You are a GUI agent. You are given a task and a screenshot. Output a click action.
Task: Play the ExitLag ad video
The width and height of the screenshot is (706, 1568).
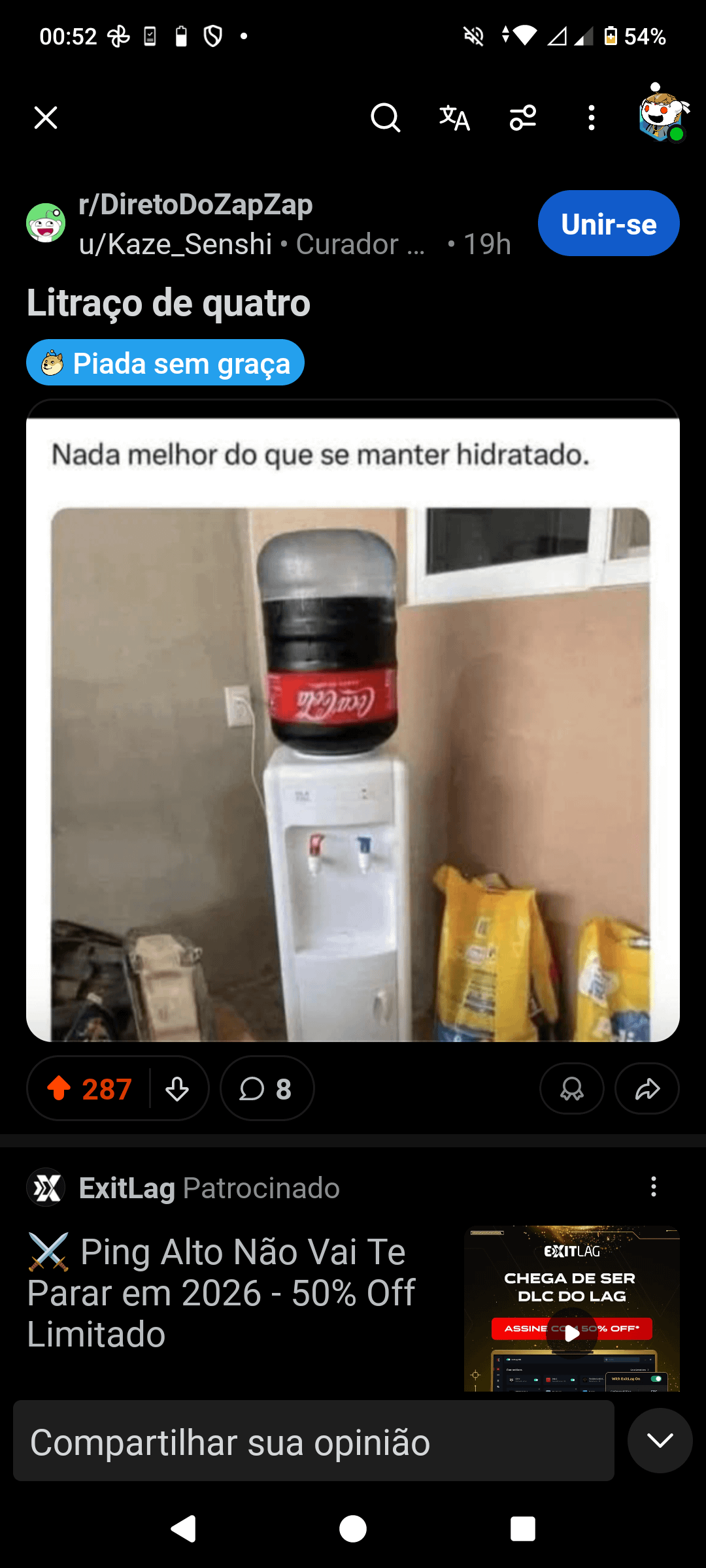(x=571, y=1333)
